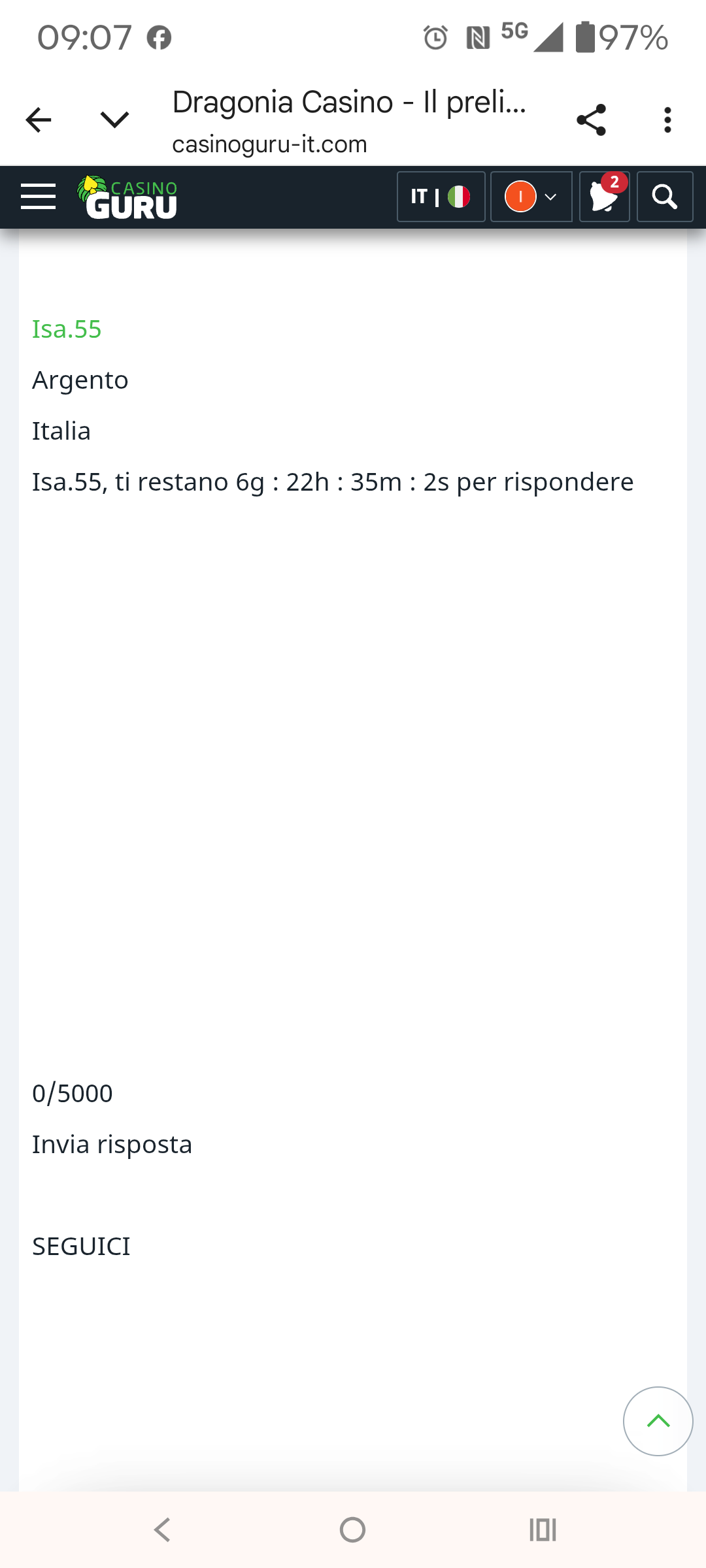Send reply with Invia risposta
This screenshot has height=1568, width=706.
pos(112,1145)
